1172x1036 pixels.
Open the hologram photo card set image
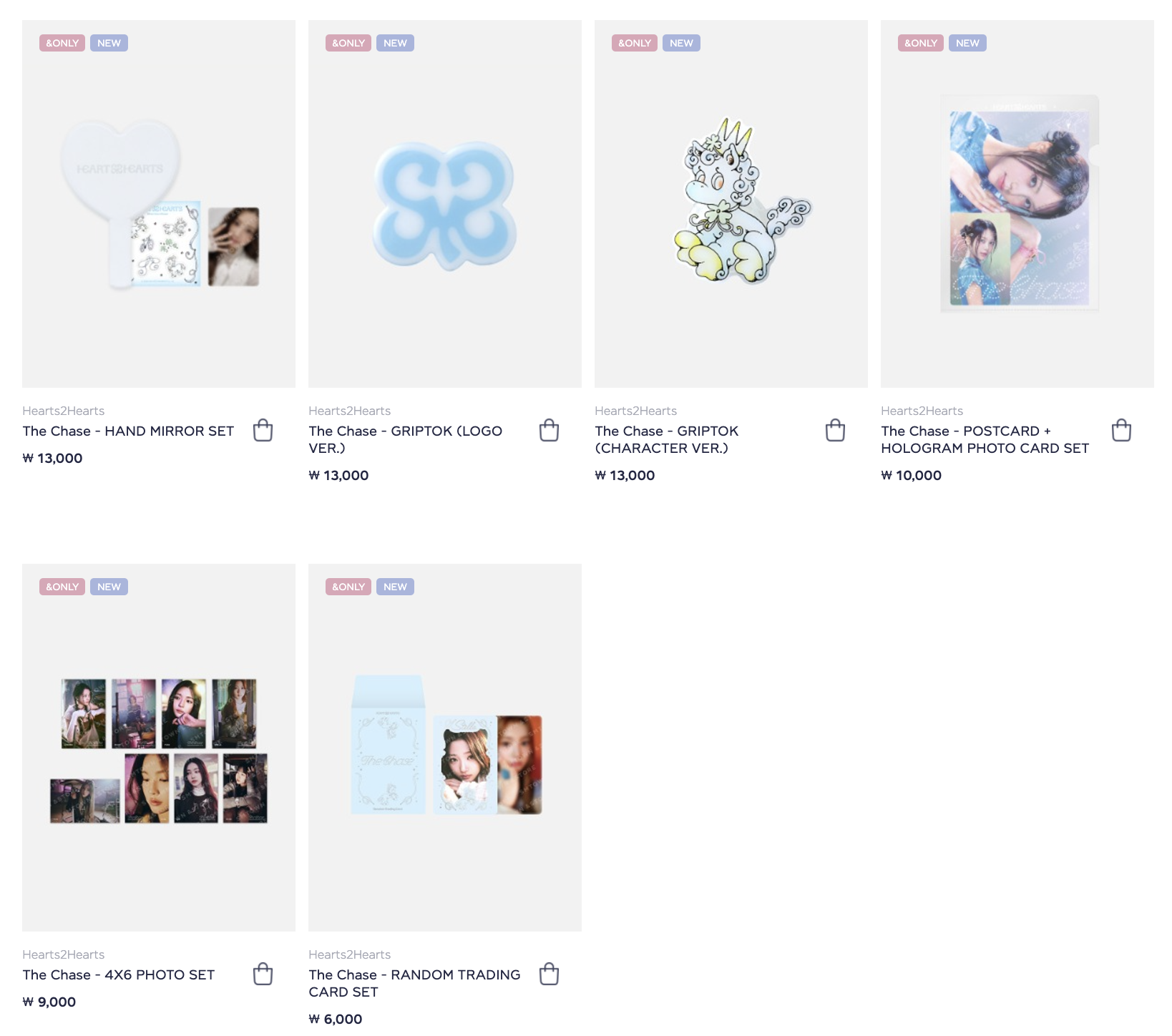pyautogui.click(x=1017, y=204)
